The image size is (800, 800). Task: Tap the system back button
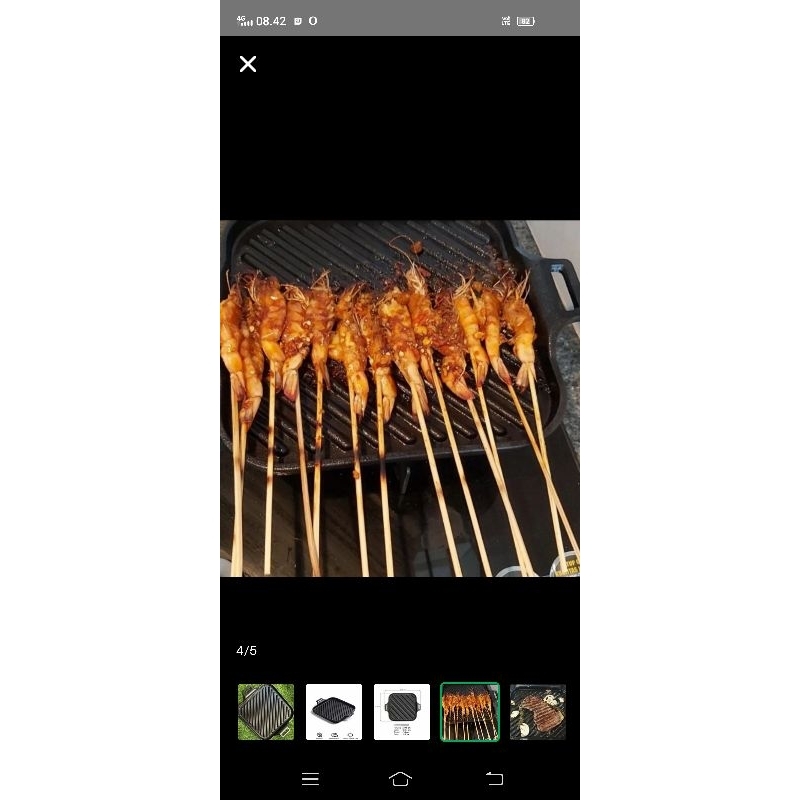point(494,778)
